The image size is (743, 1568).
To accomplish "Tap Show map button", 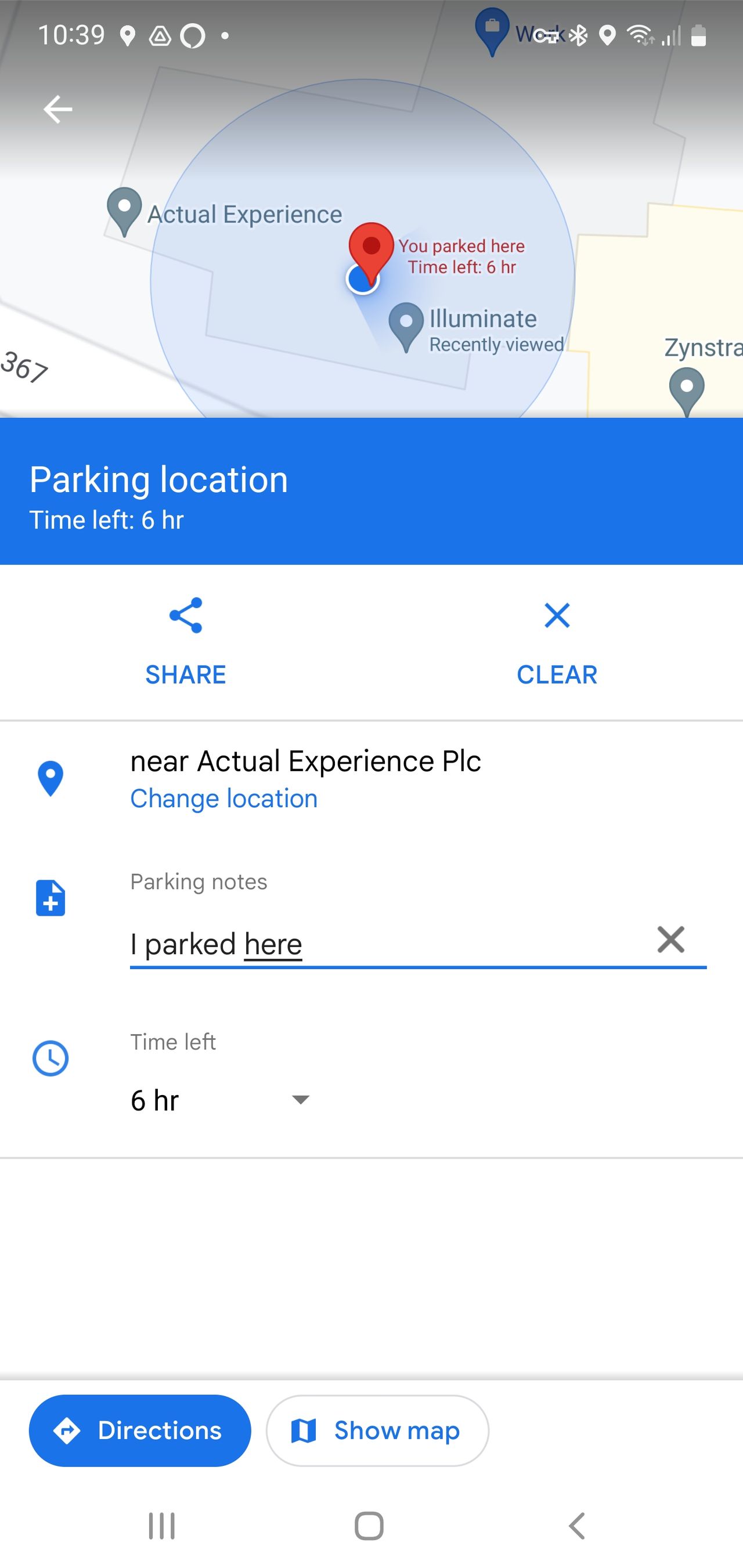I will (377, 1430).
